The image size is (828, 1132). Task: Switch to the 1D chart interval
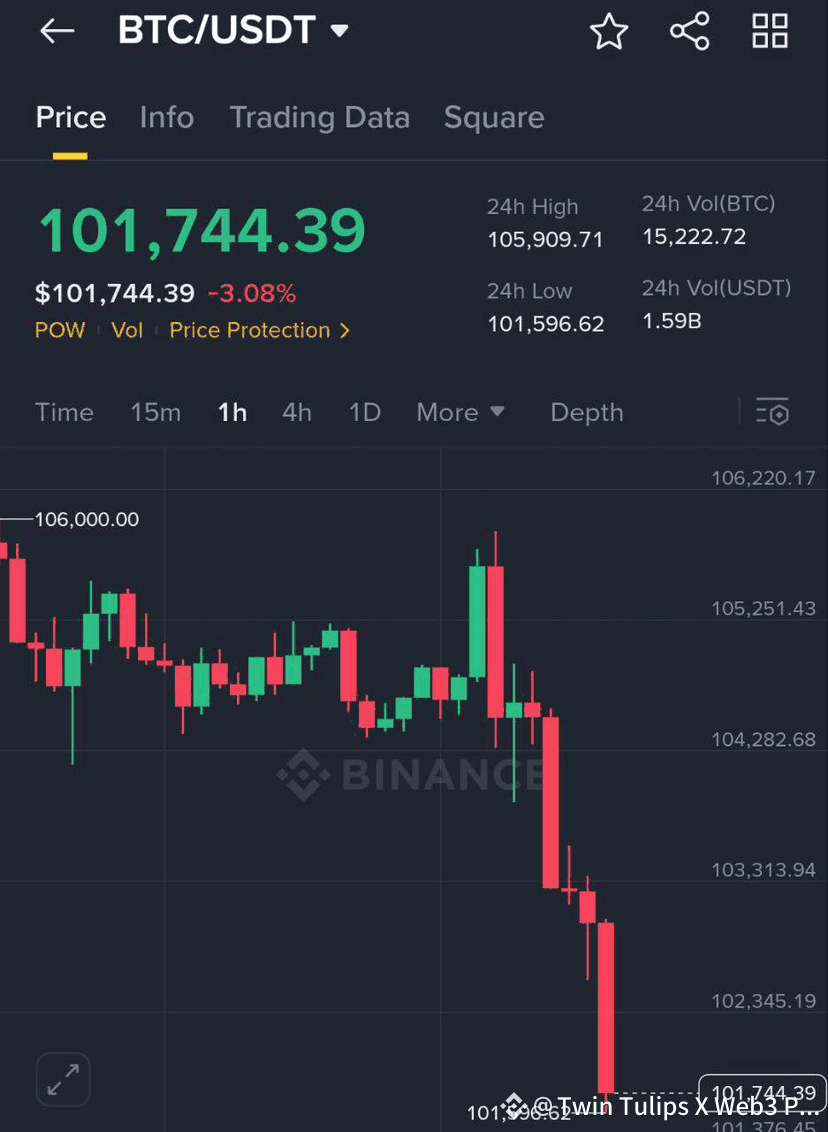(365, 412)
